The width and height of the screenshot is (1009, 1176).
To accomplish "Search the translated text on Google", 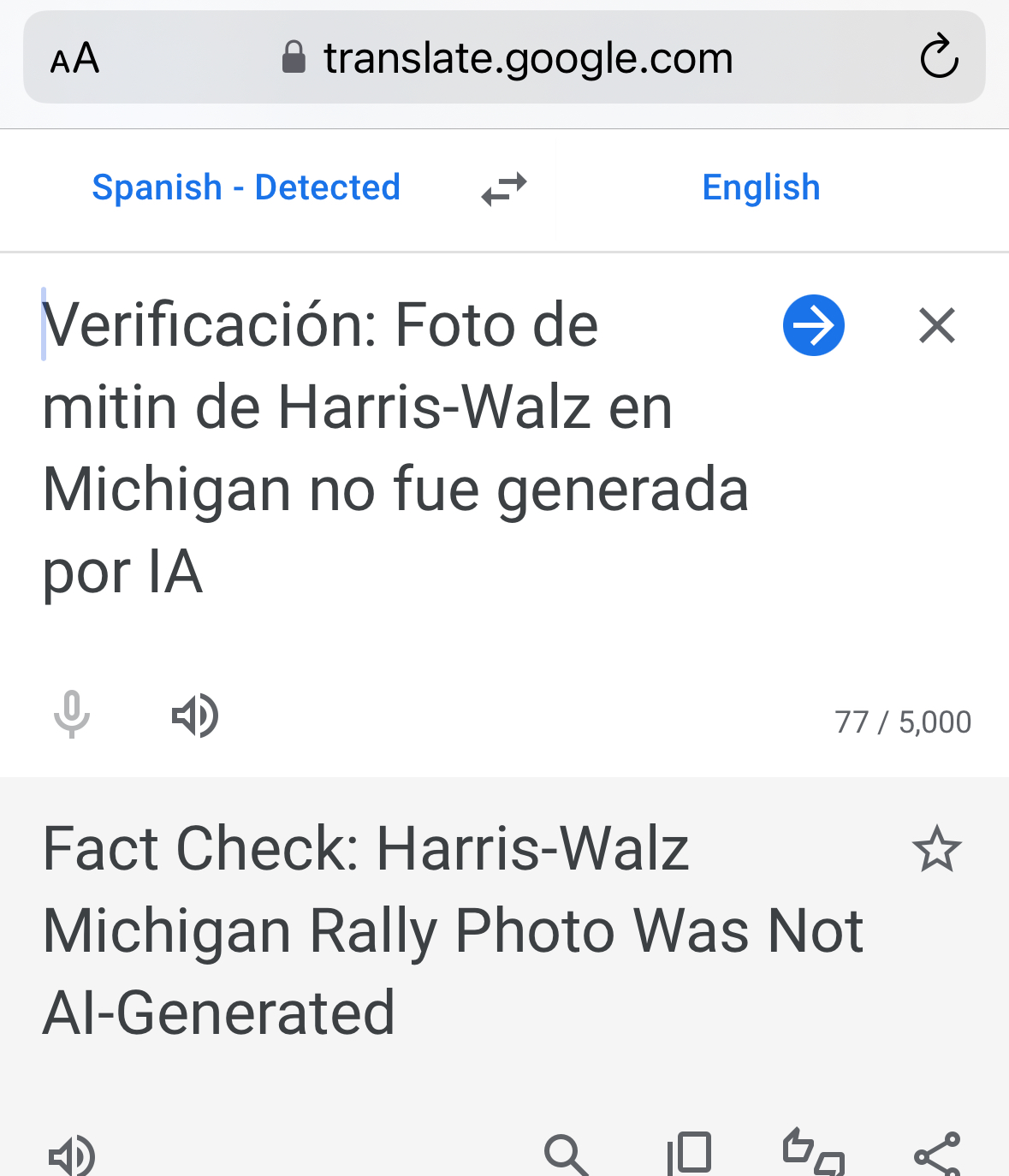I will pyautogui.click(x=566, y=1155).
